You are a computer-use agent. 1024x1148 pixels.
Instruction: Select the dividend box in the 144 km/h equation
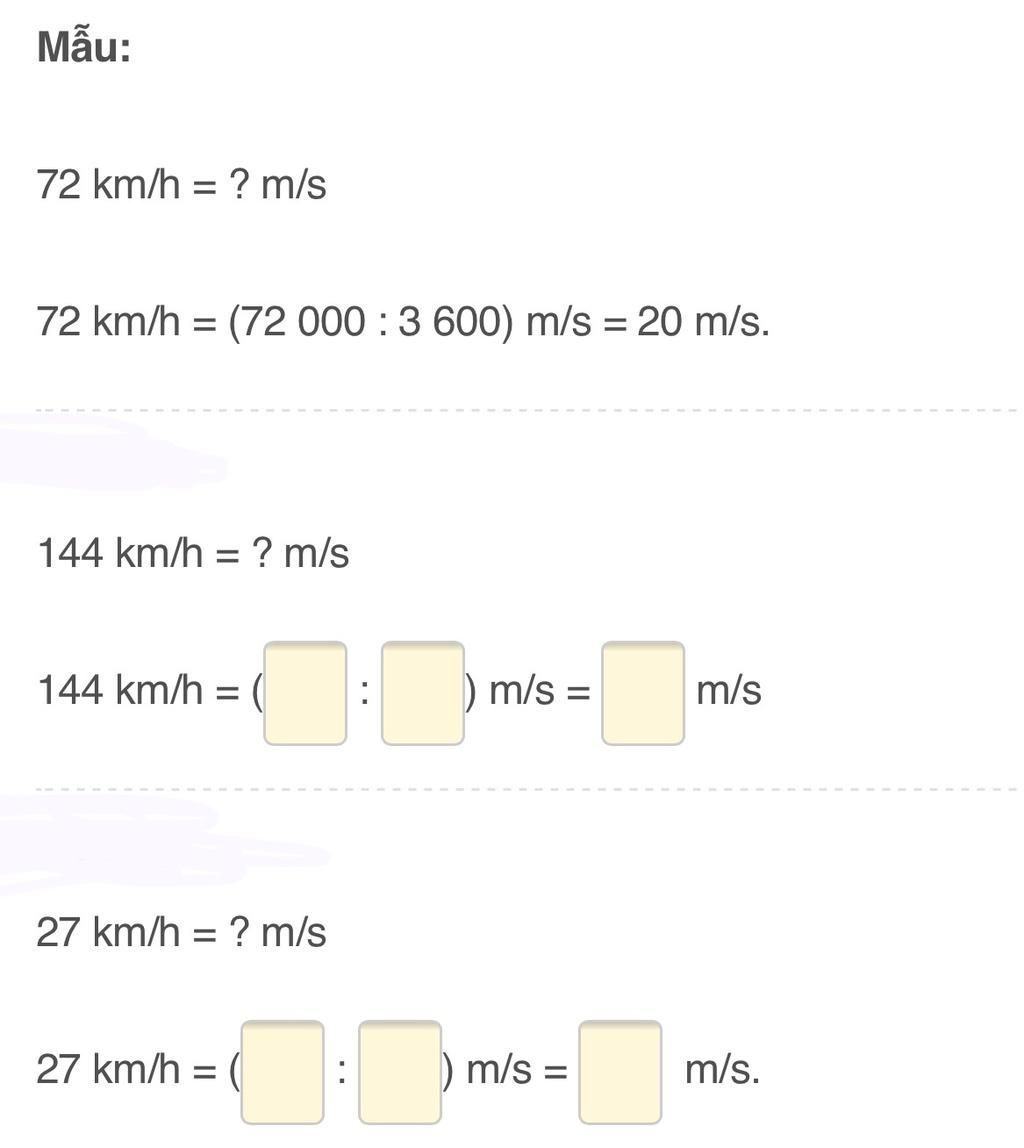point(305,693)
